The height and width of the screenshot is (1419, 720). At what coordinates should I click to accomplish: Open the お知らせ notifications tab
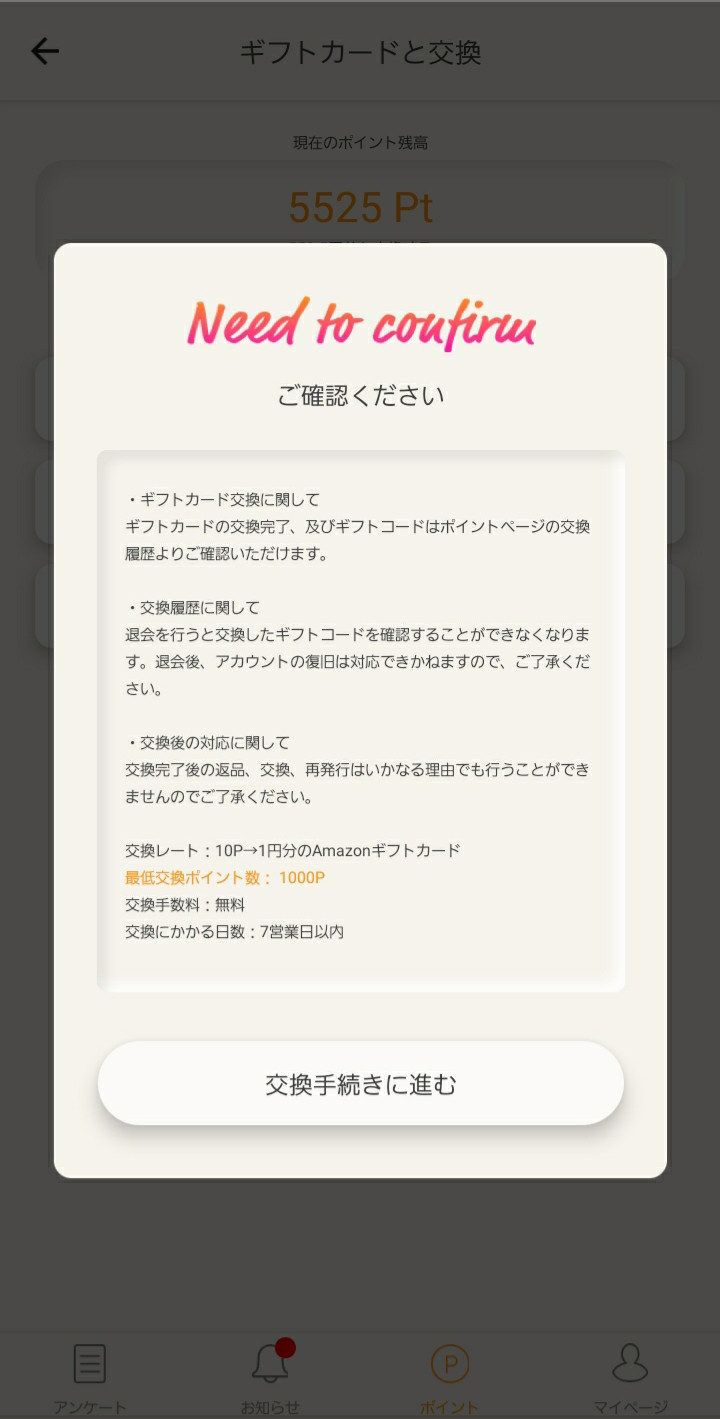click(270, 1377)
